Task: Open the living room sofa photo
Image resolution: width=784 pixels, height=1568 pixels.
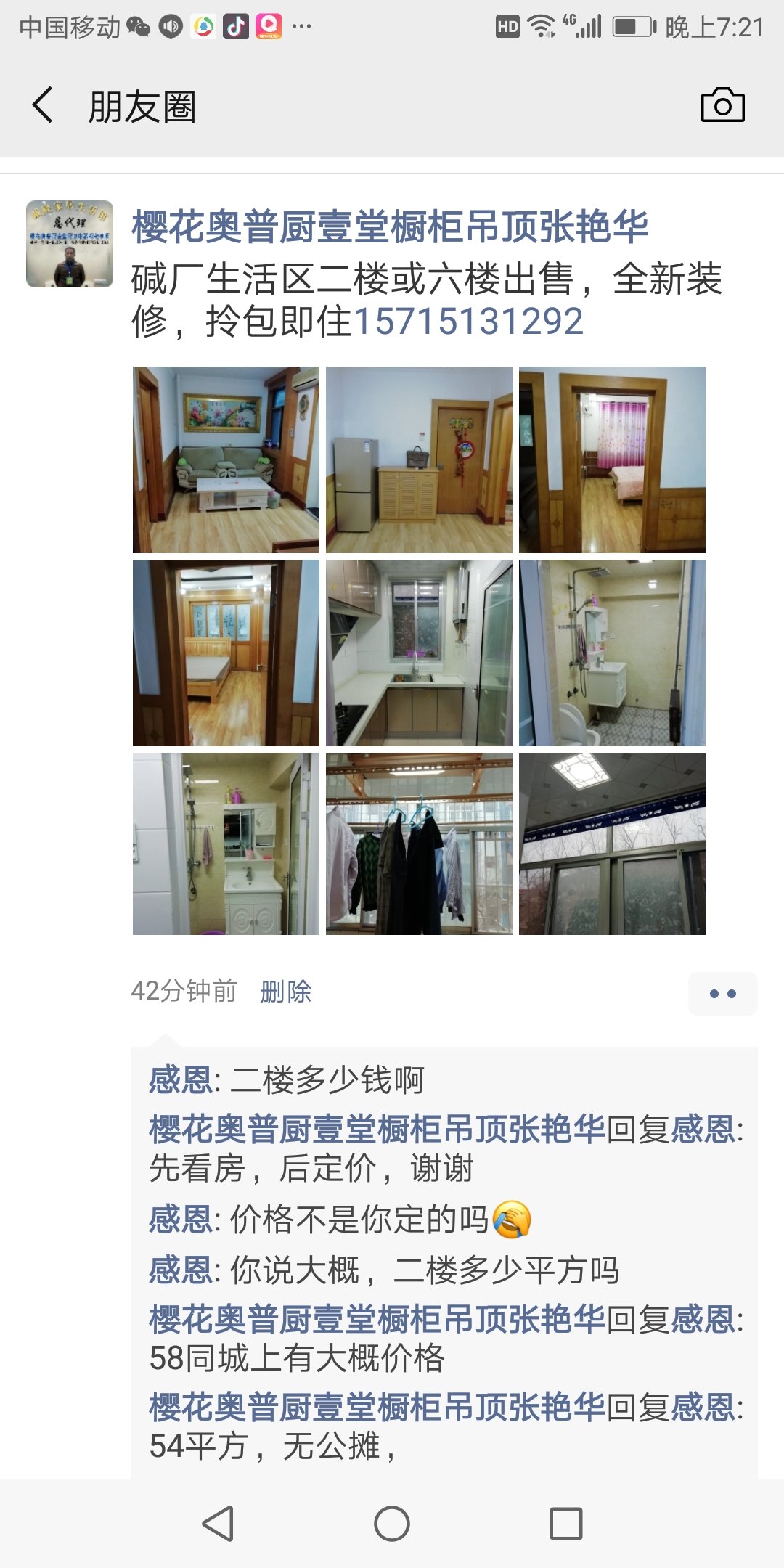Action: tap(226, 460)
